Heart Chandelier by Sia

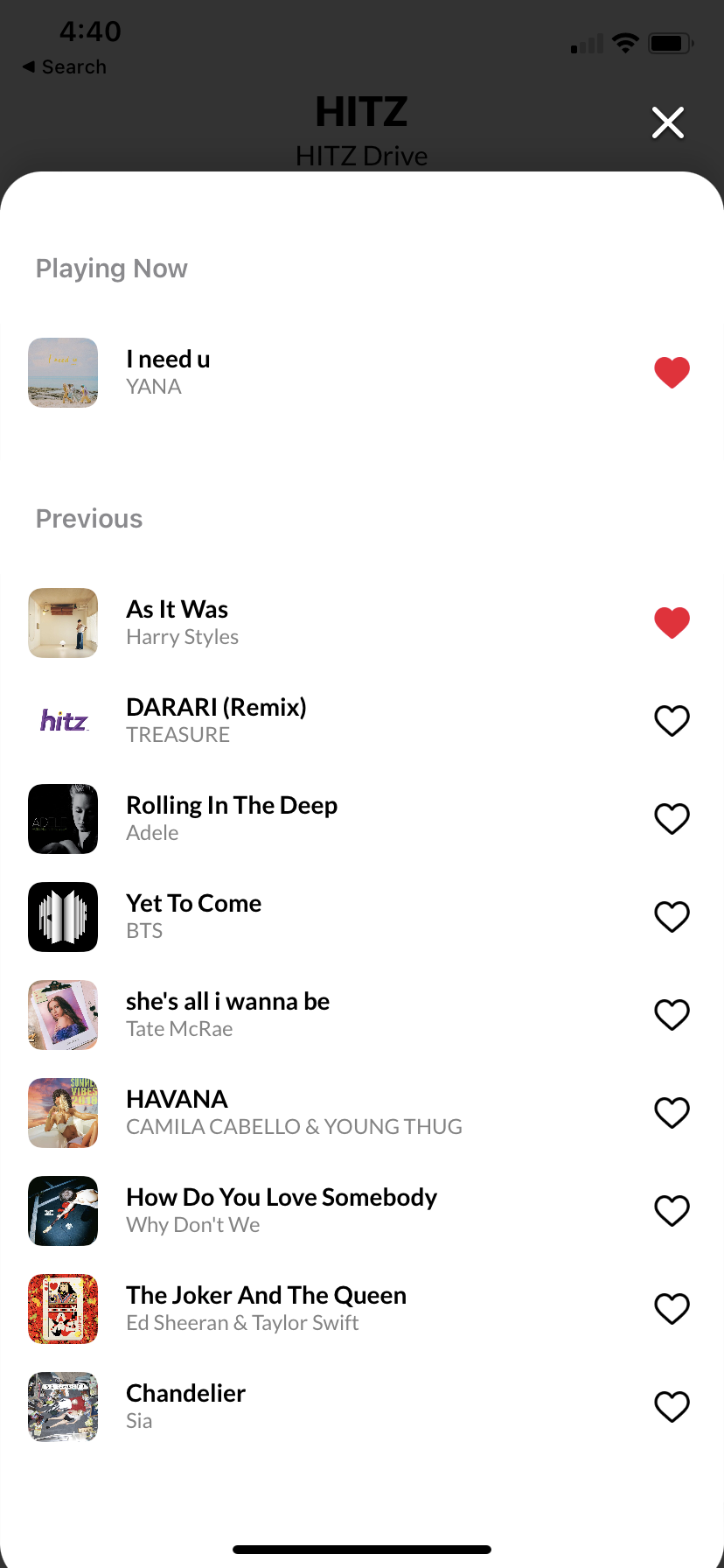pos(672,1407)
